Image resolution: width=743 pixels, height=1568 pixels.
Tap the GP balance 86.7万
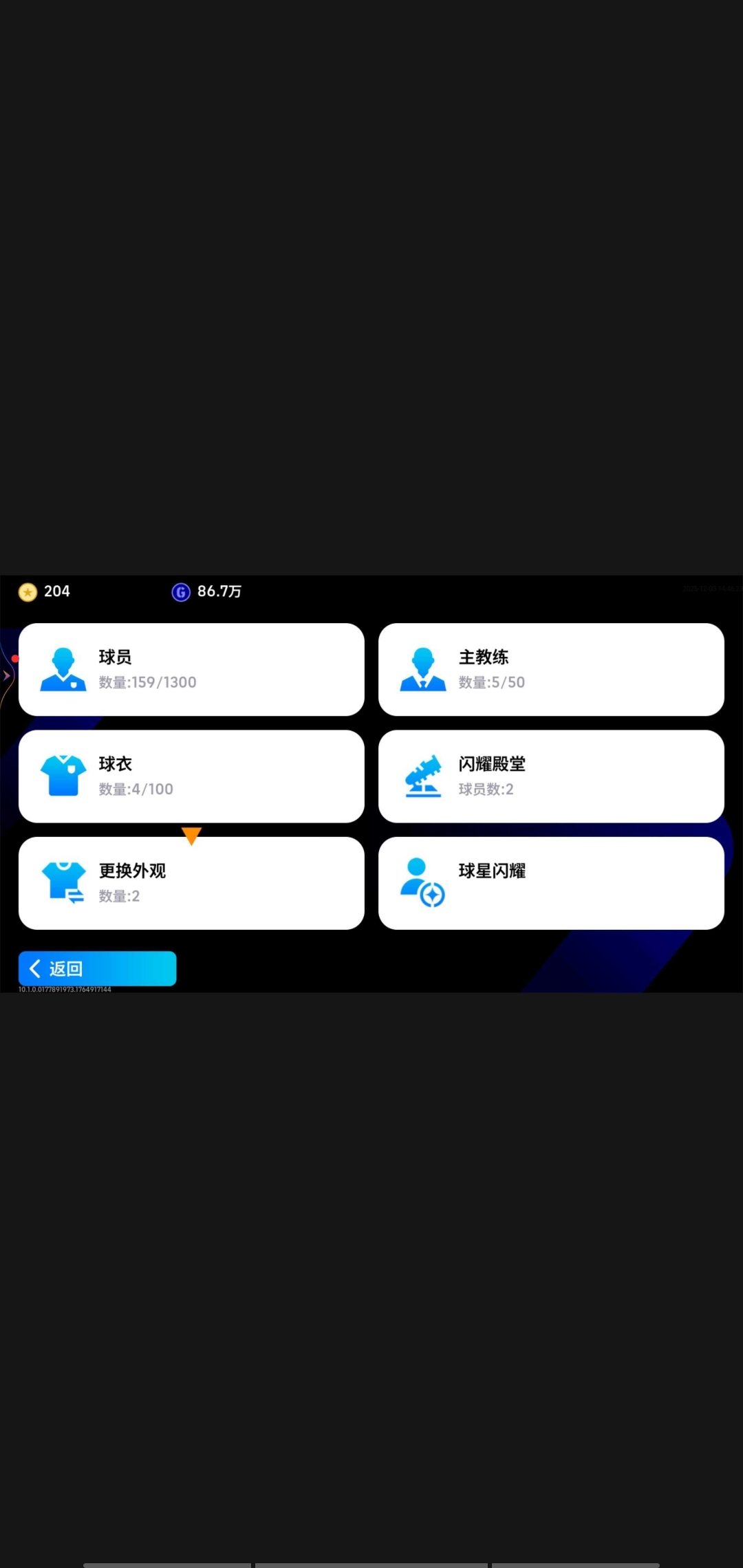[x=206, y=591]
